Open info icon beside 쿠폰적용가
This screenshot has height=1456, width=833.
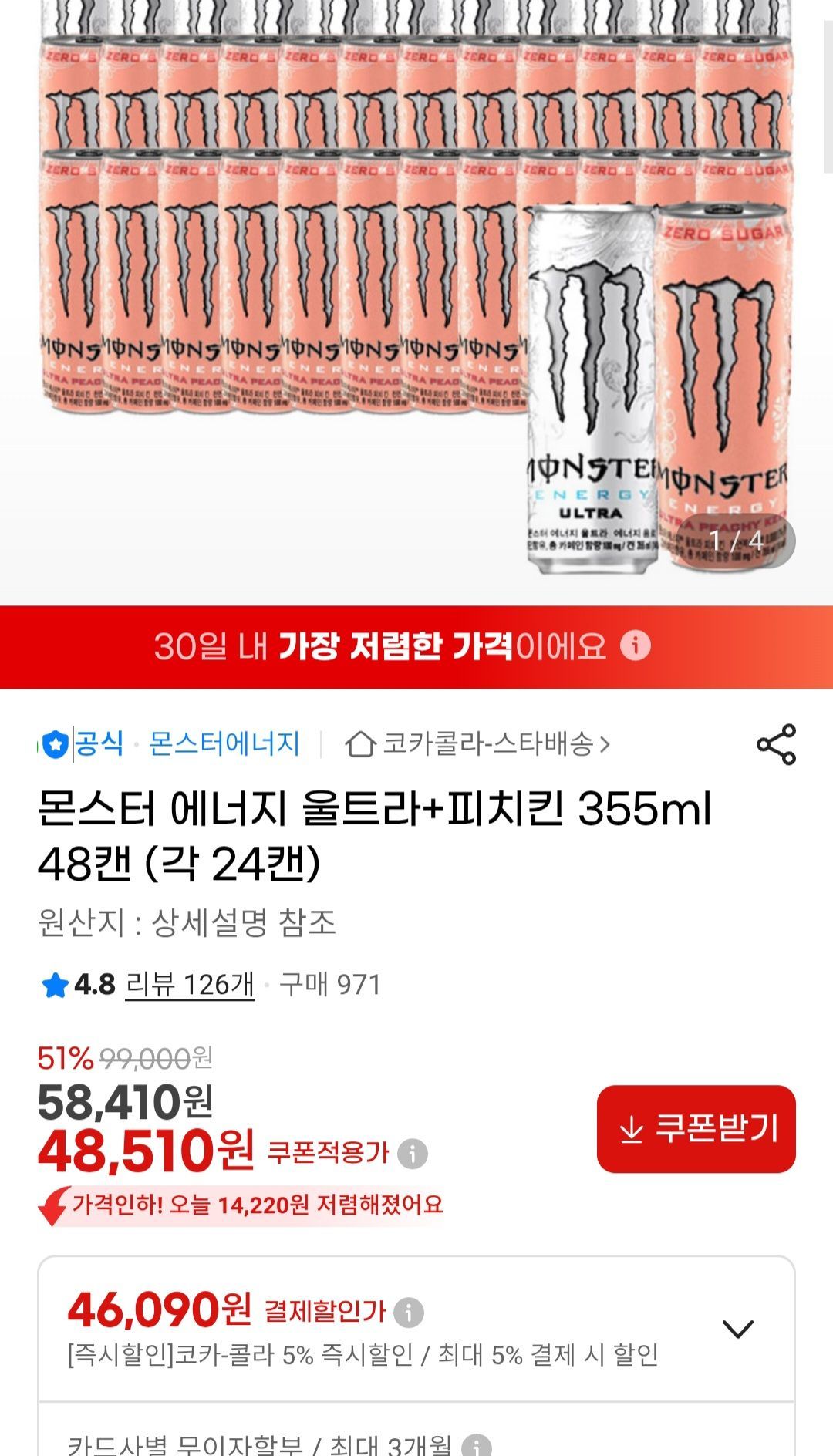tap(413, 1154)
